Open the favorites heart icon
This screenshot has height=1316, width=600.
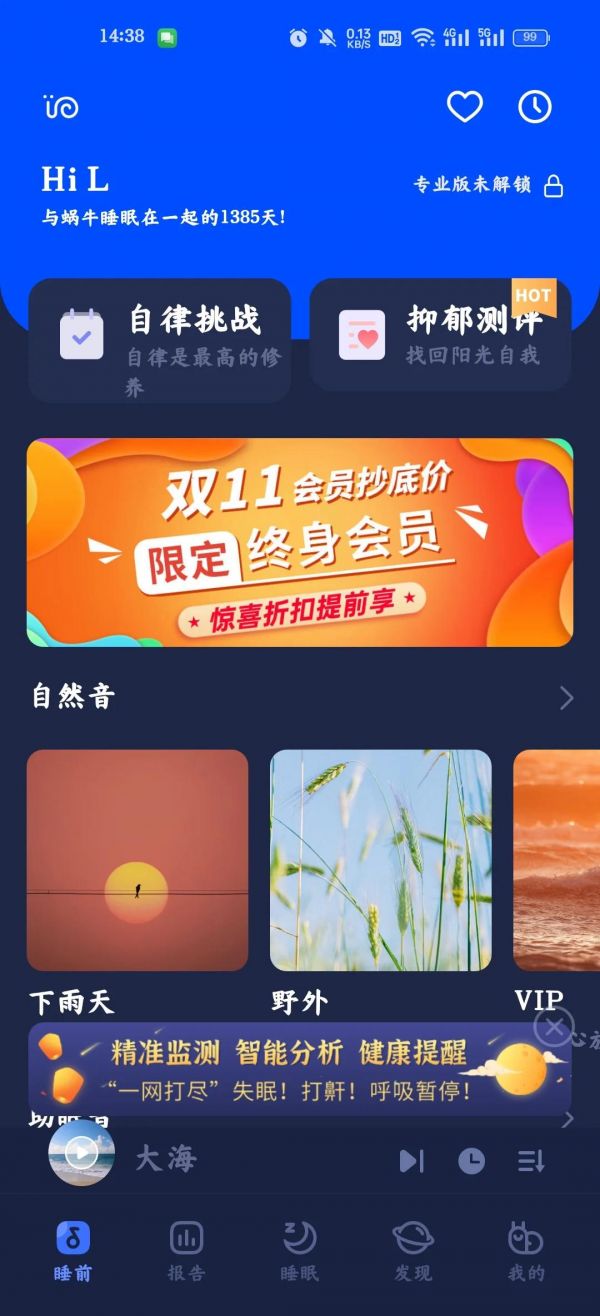pos(464,107)
